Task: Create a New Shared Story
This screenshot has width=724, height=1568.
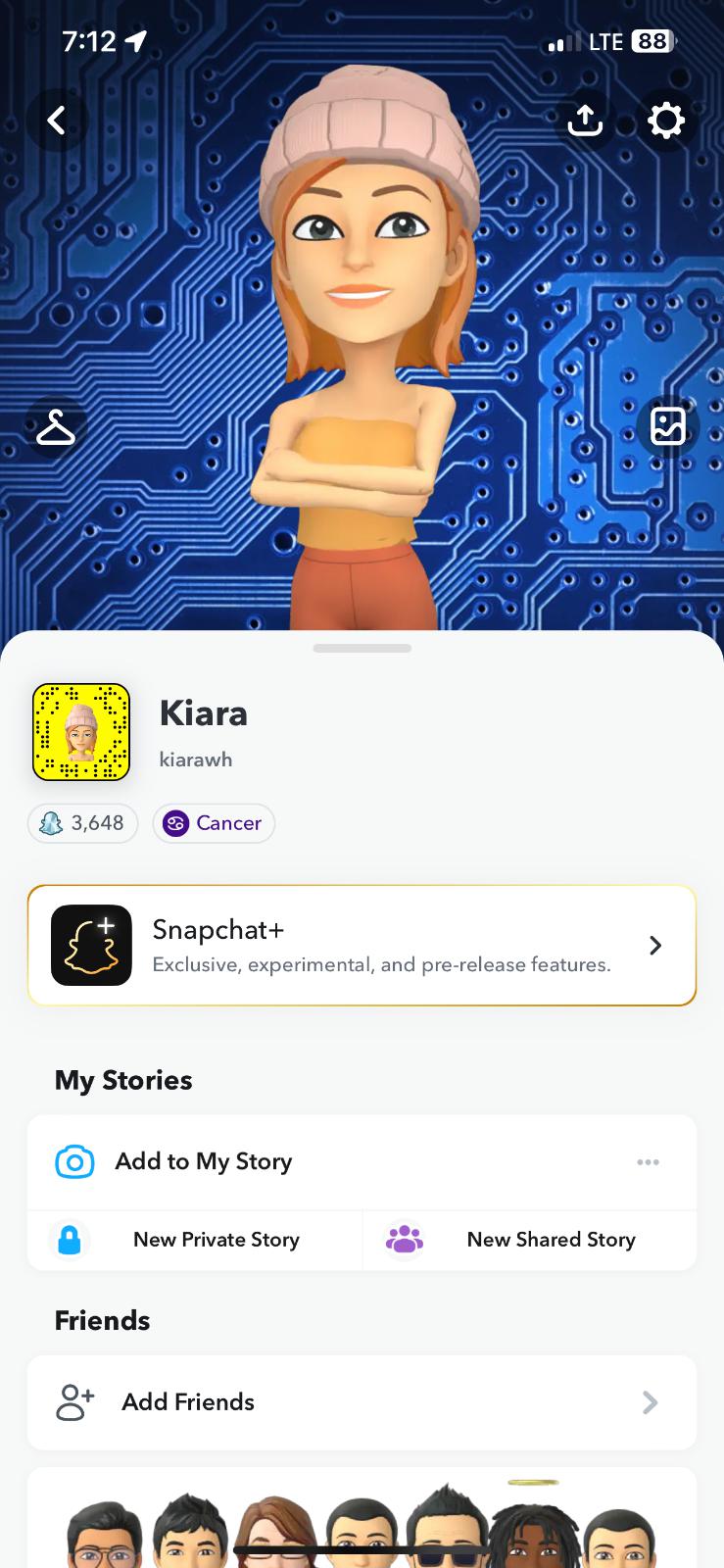Action: [x=530, y=1240]
